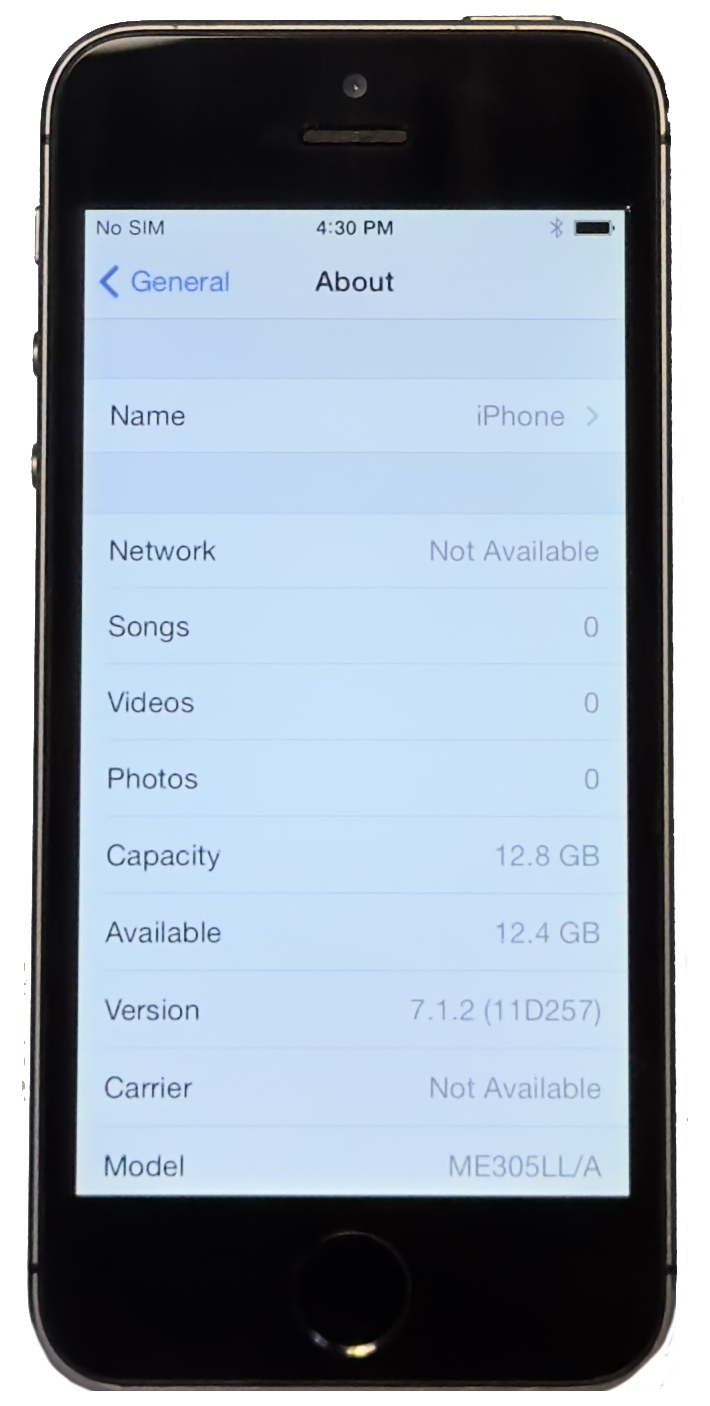
Task: Go back to General settings
Action: (165, 283)
